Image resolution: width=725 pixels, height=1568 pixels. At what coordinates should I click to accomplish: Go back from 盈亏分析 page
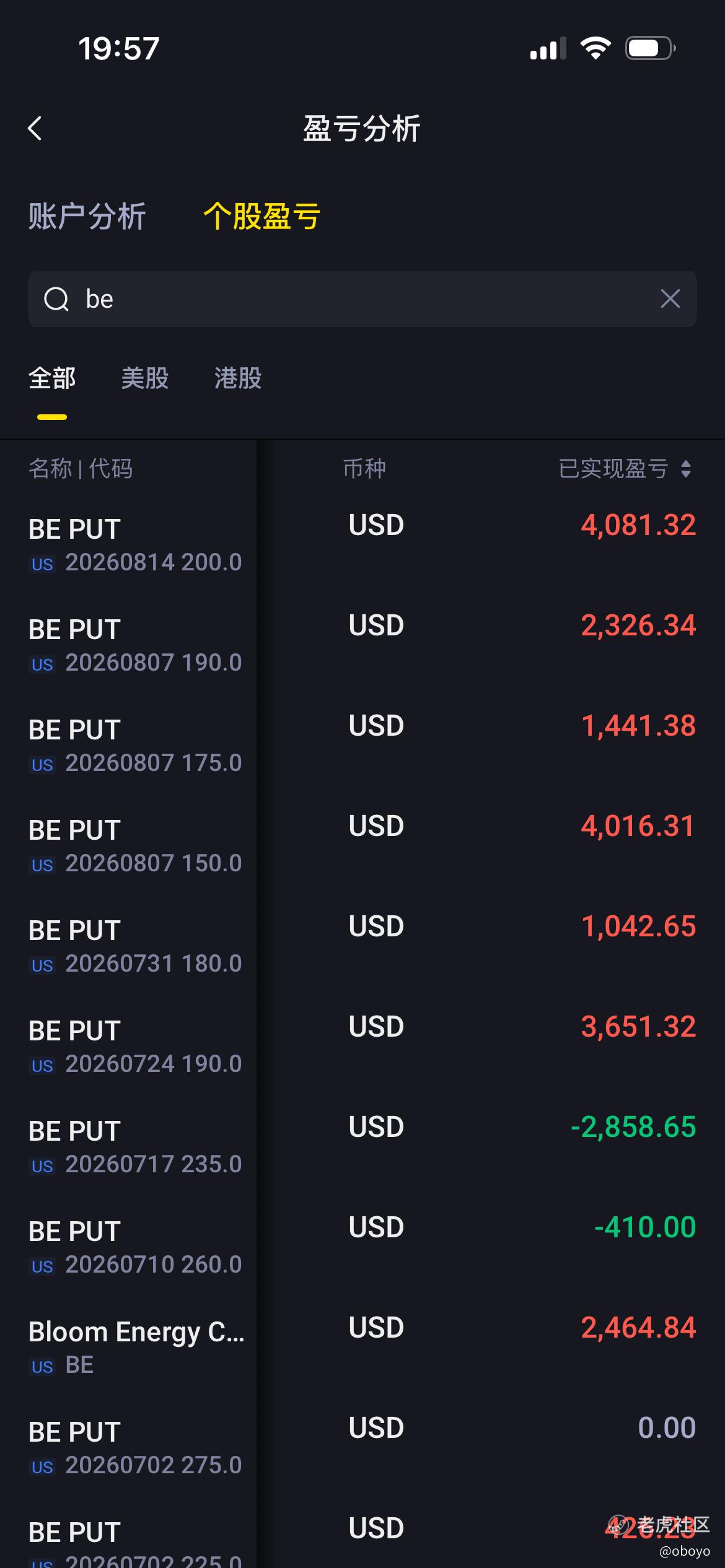(35, 128)
